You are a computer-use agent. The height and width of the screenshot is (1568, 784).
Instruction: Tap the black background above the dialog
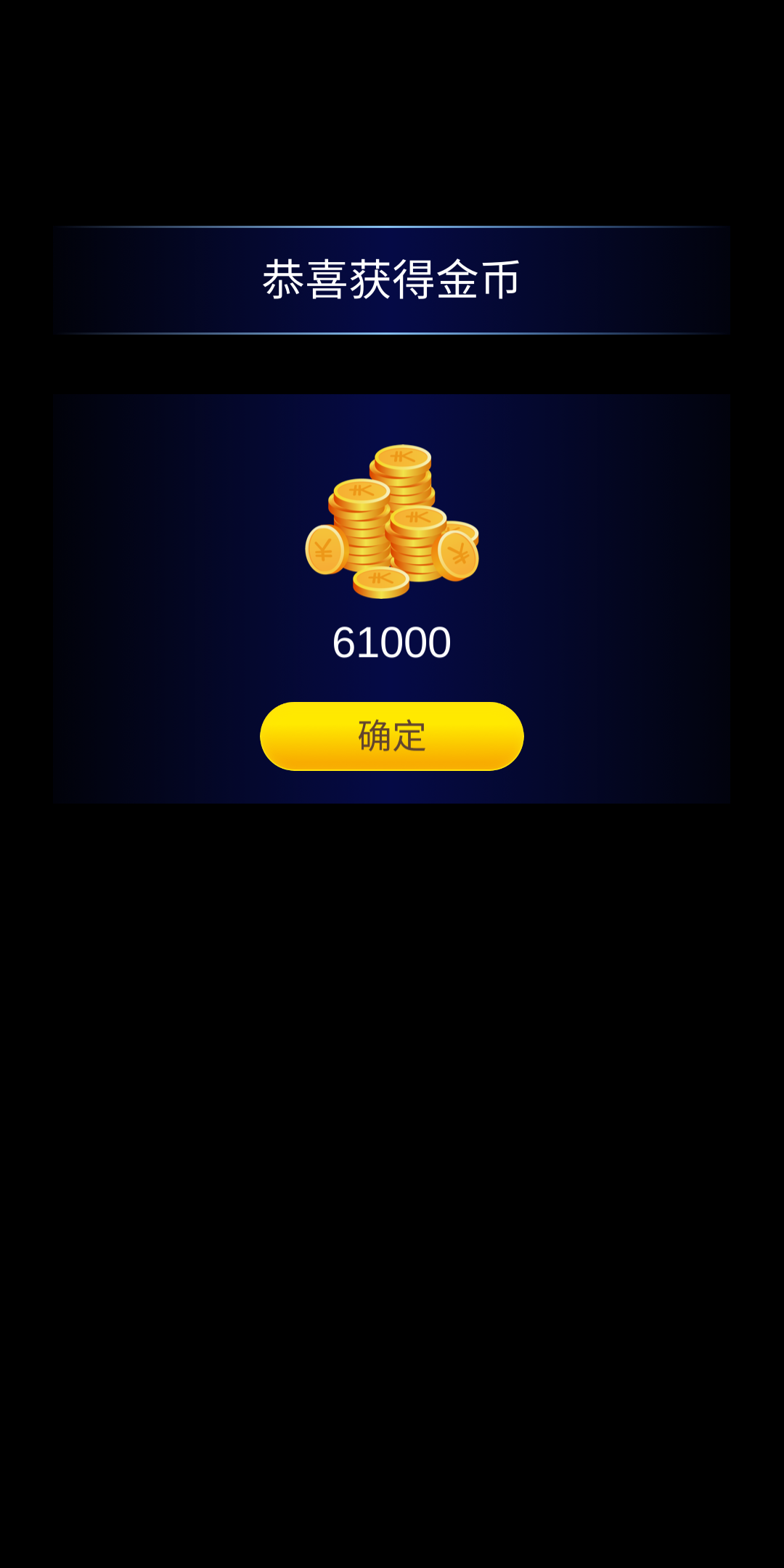coord(392,109)
